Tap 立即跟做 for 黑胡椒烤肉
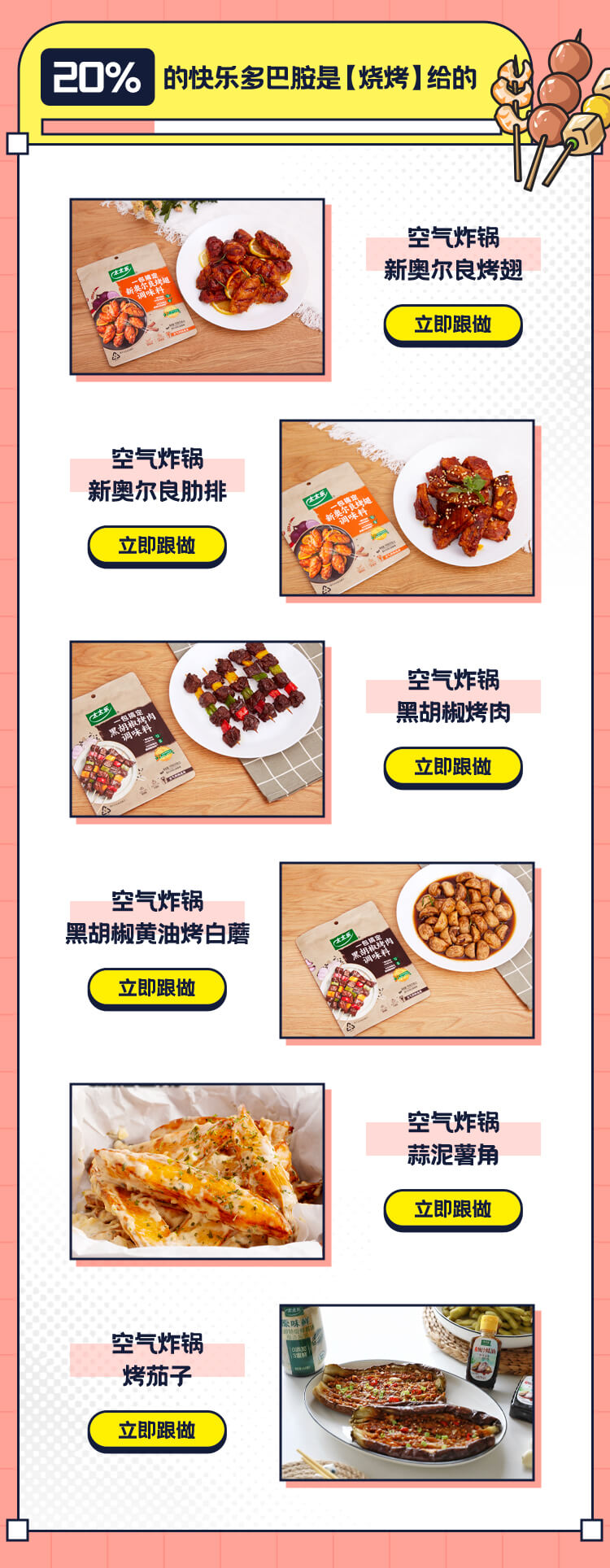 click(452, 766)
